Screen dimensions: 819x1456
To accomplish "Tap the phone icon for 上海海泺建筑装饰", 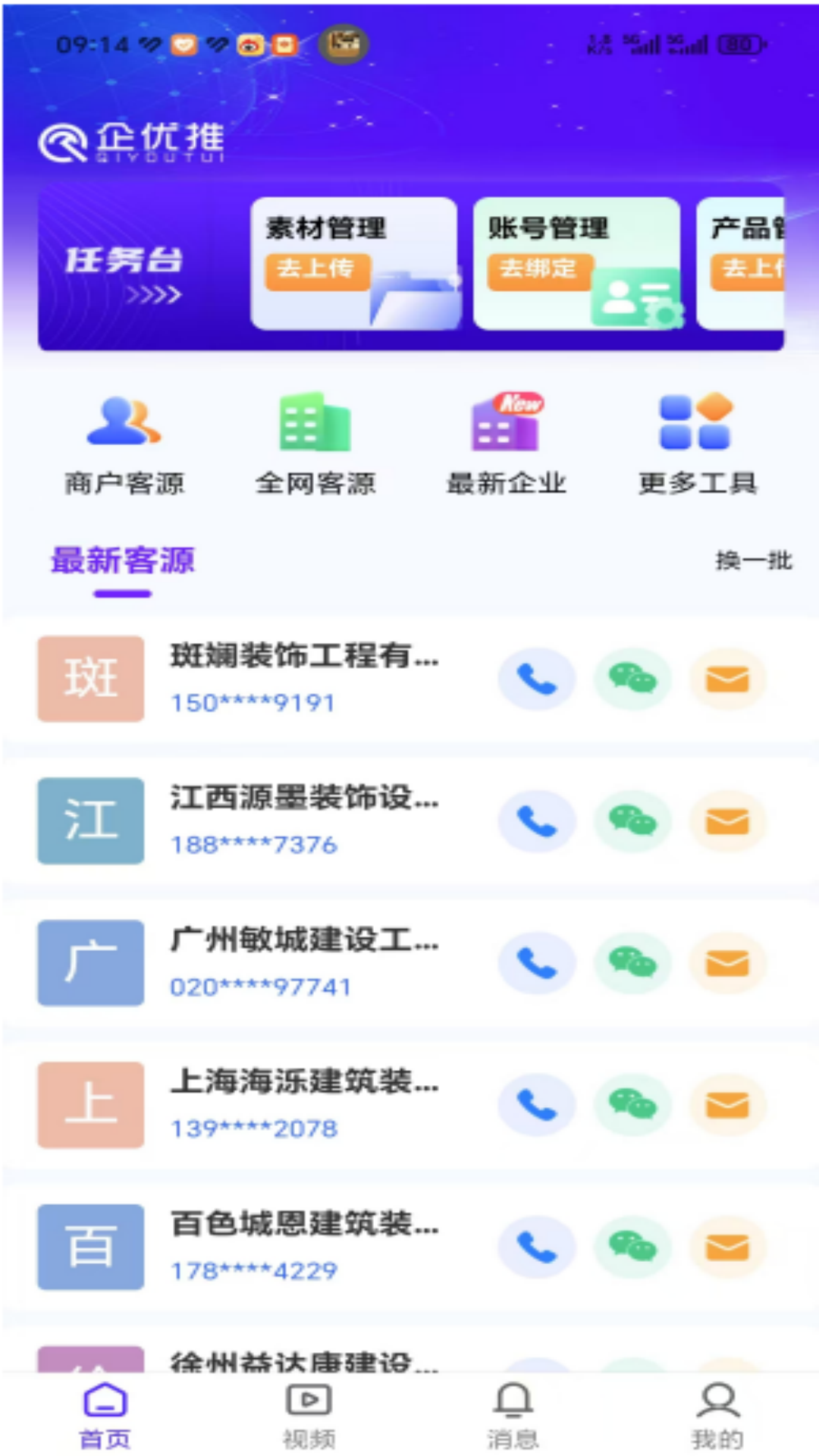I will (x=537, y=1105).
